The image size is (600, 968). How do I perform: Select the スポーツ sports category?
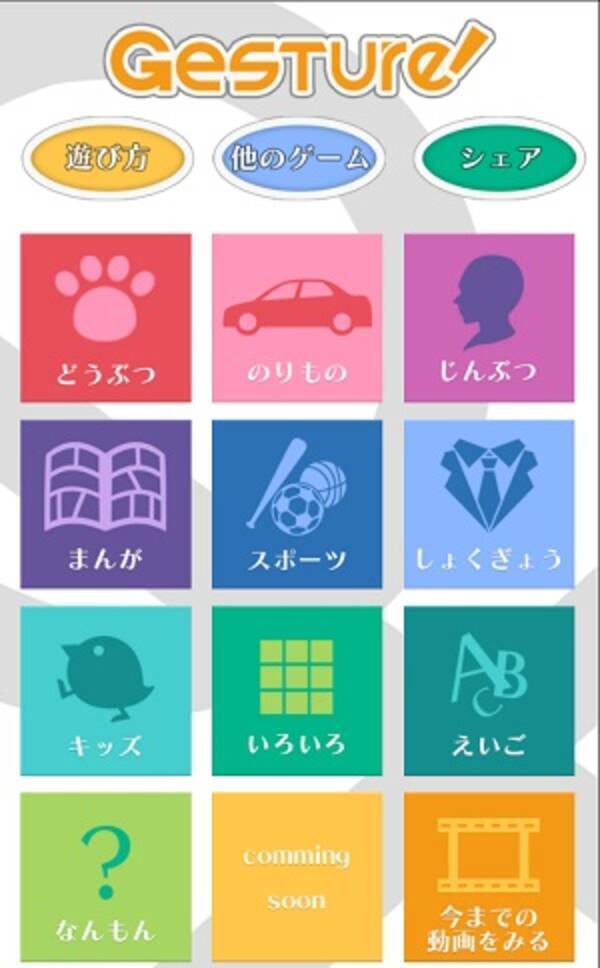(x=297, y=504)
